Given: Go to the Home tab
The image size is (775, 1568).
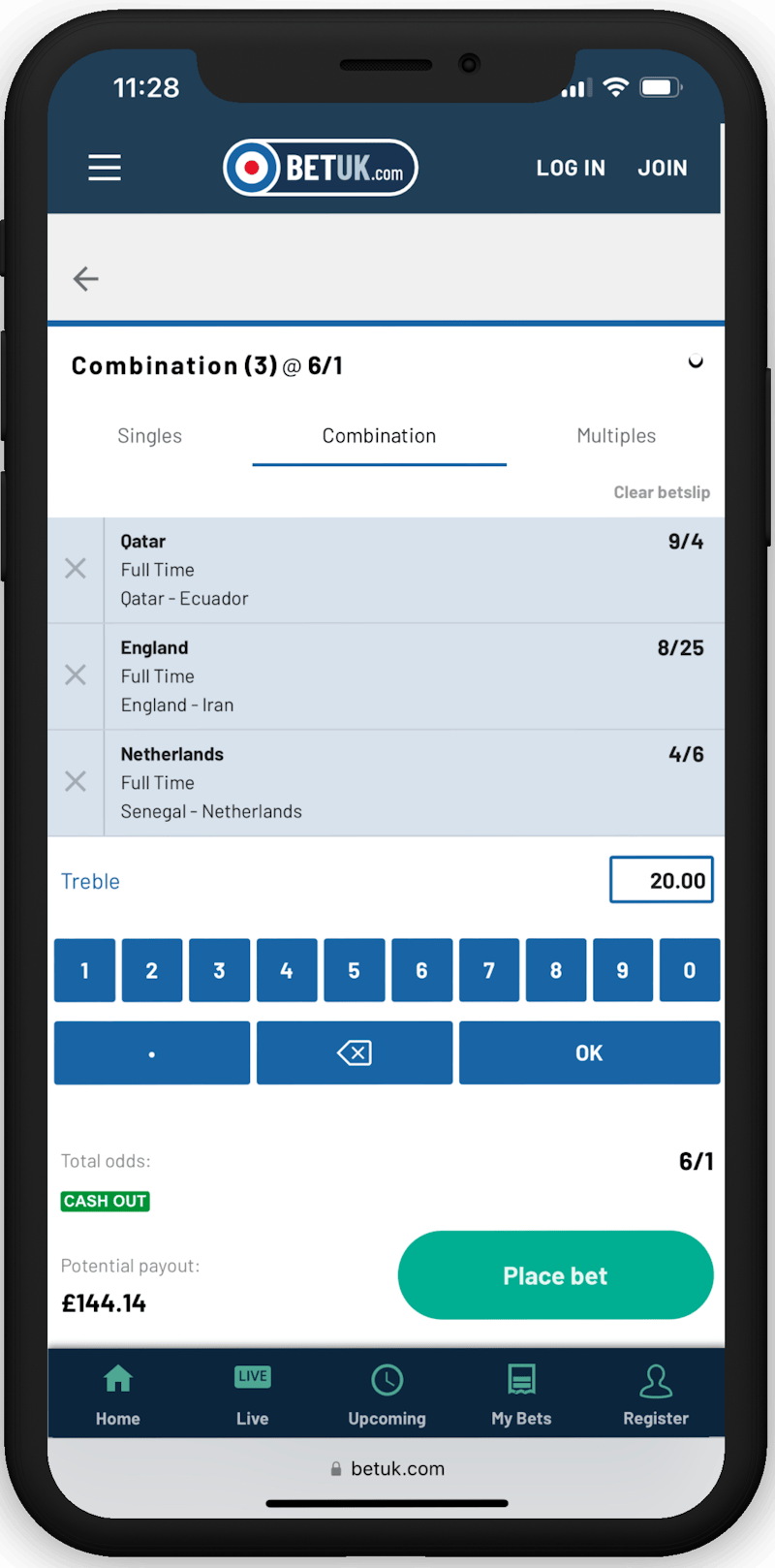Looking at the screenshot, I should tap(118, 1396).
